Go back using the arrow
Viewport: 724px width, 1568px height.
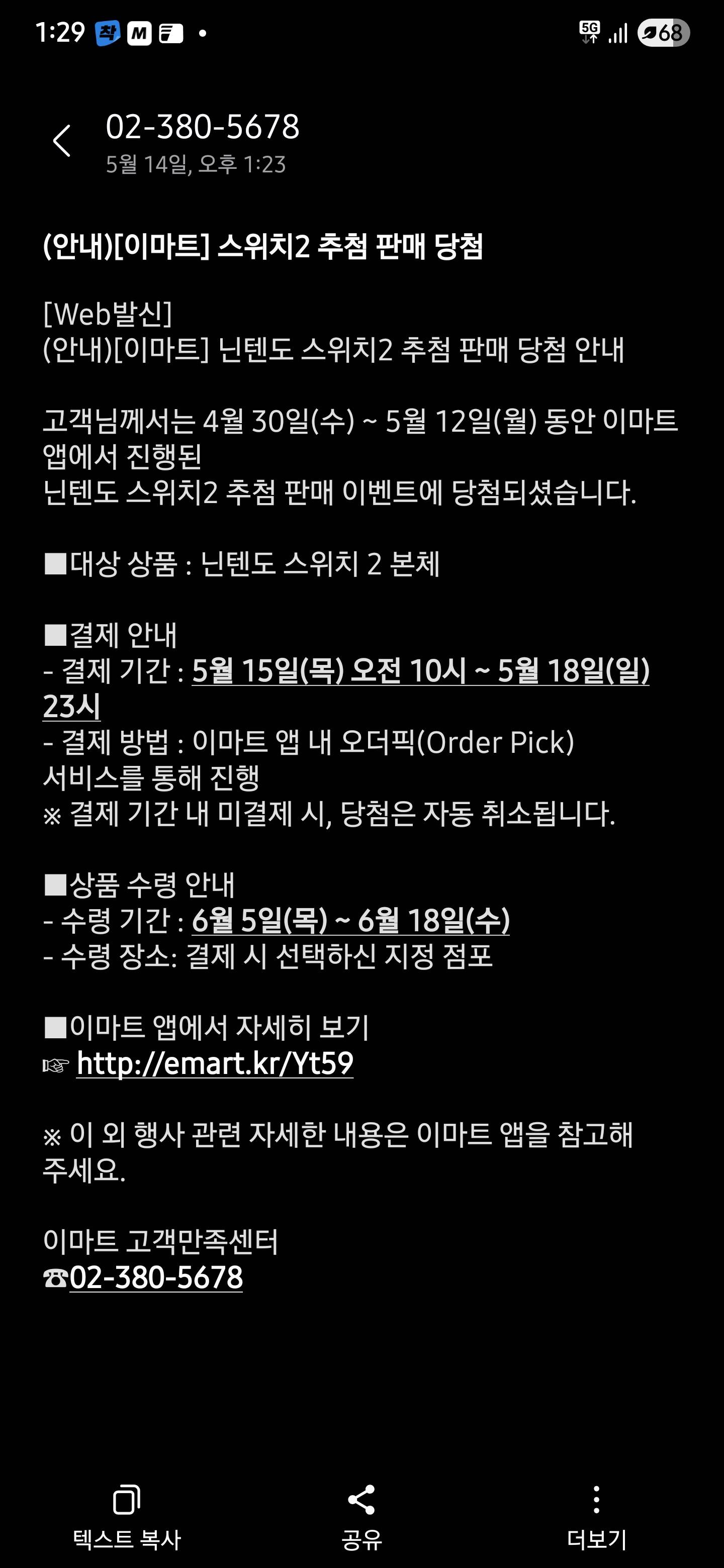pyautogui.click(x=61, y=141)
